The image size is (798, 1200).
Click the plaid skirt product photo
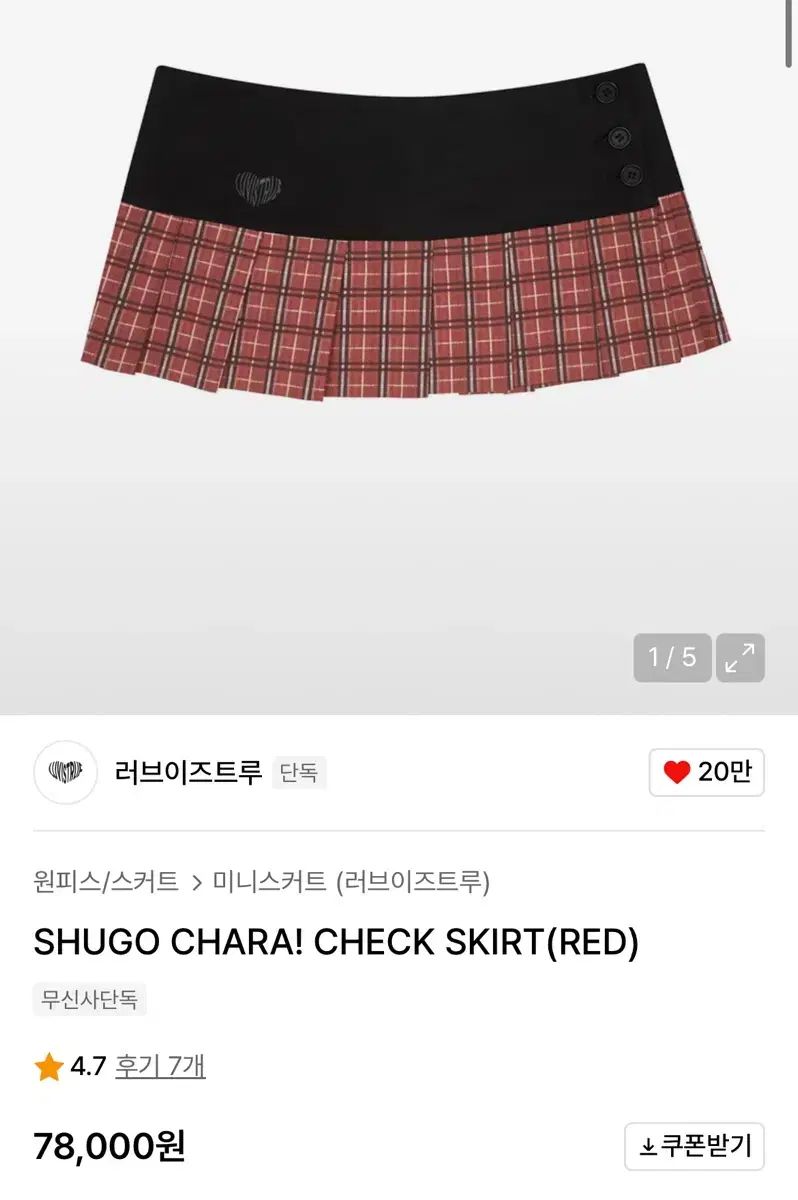click(400, 240)
